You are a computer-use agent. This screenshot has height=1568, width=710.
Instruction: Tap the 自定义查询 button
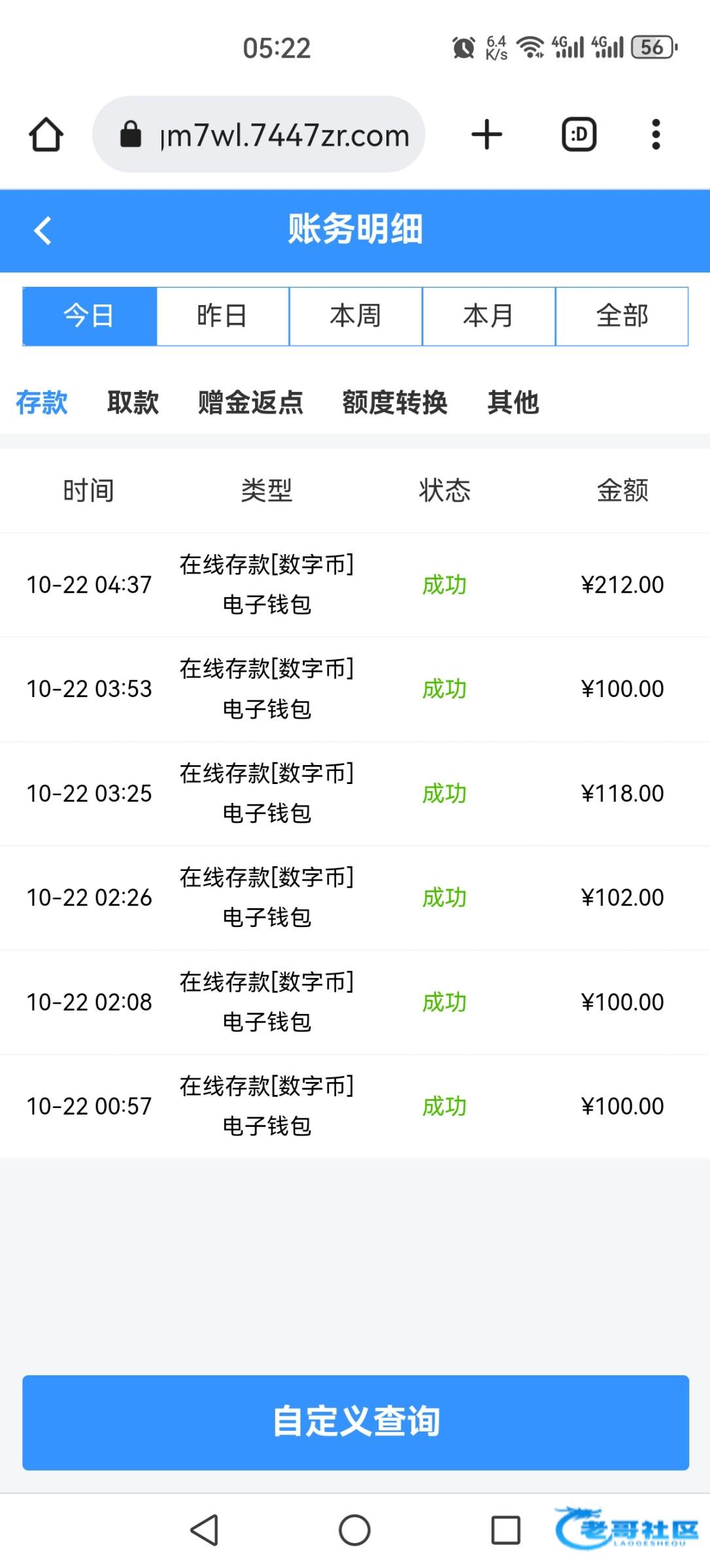[x=356, y=1422]
